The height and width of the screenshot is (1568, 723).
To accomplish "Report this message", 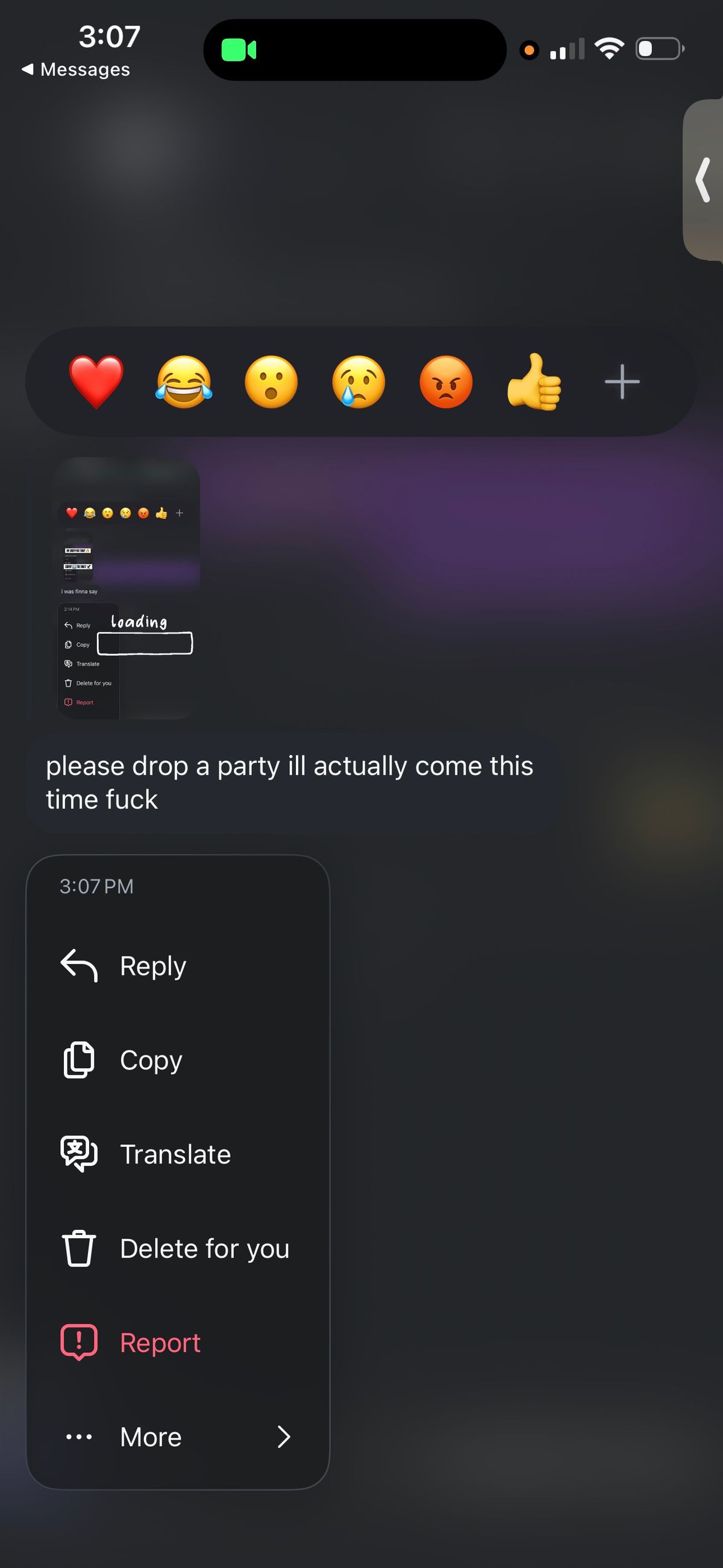I will click(x=178, y=1343).
